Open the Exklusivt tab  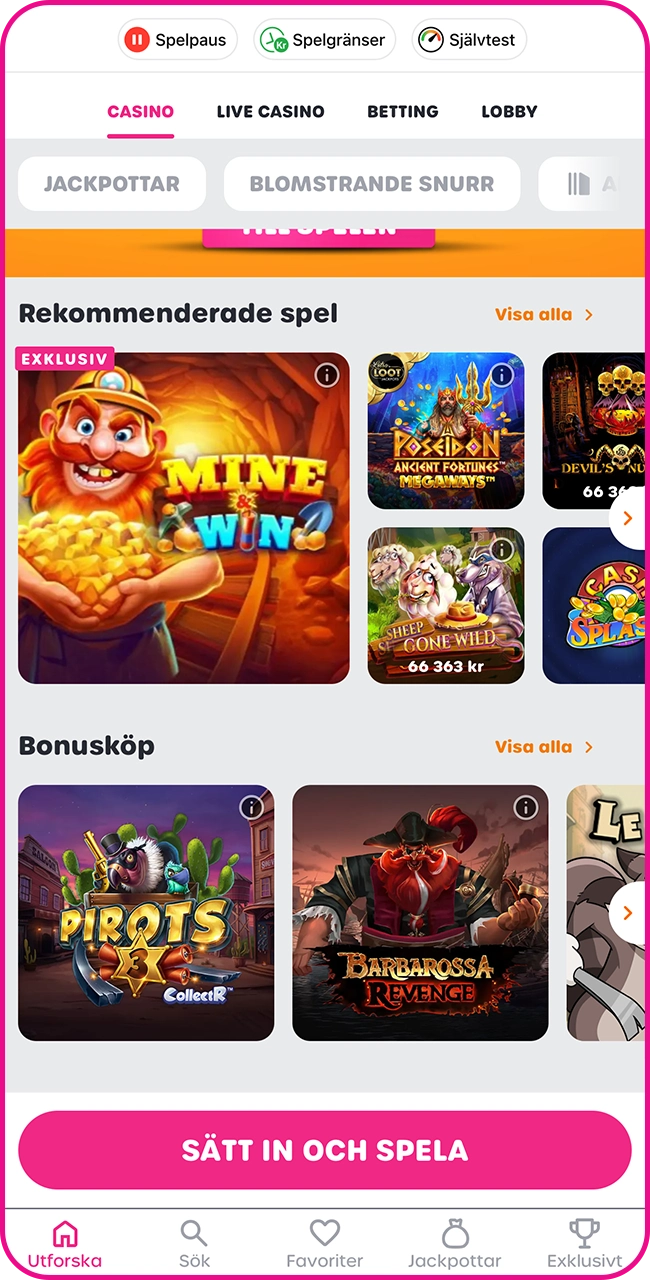click(x=585, y=1244)
